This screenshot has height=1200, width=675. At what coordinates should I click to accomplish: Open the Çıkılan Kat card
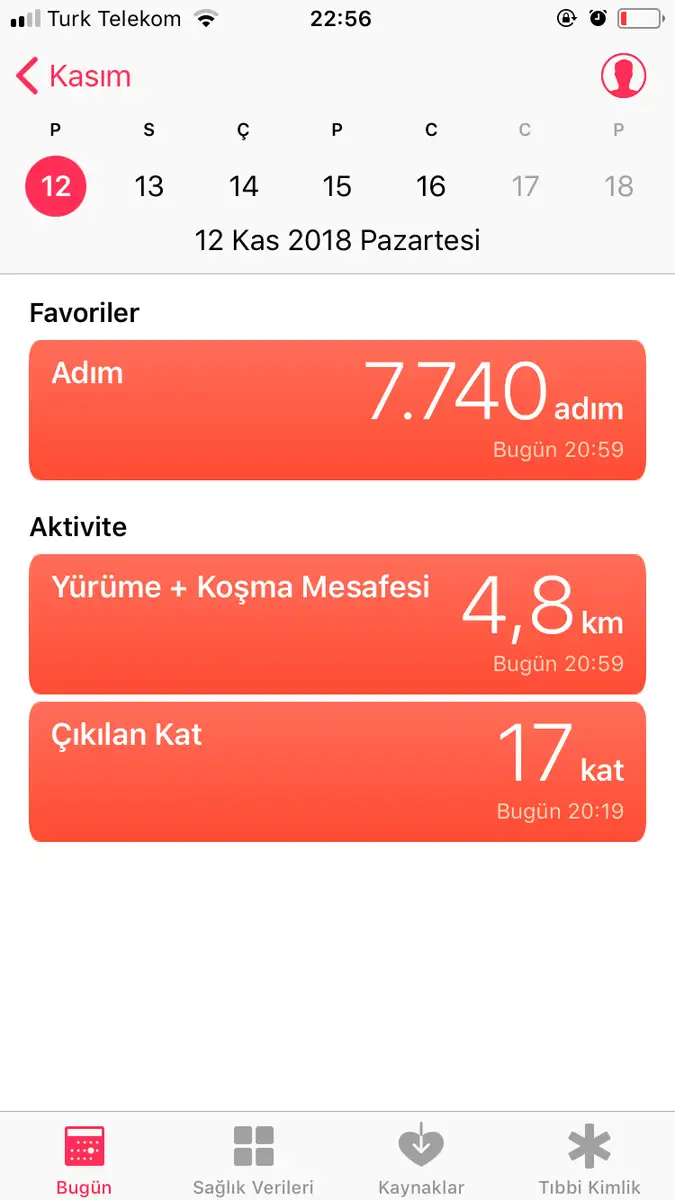click(x=337, y=772)
